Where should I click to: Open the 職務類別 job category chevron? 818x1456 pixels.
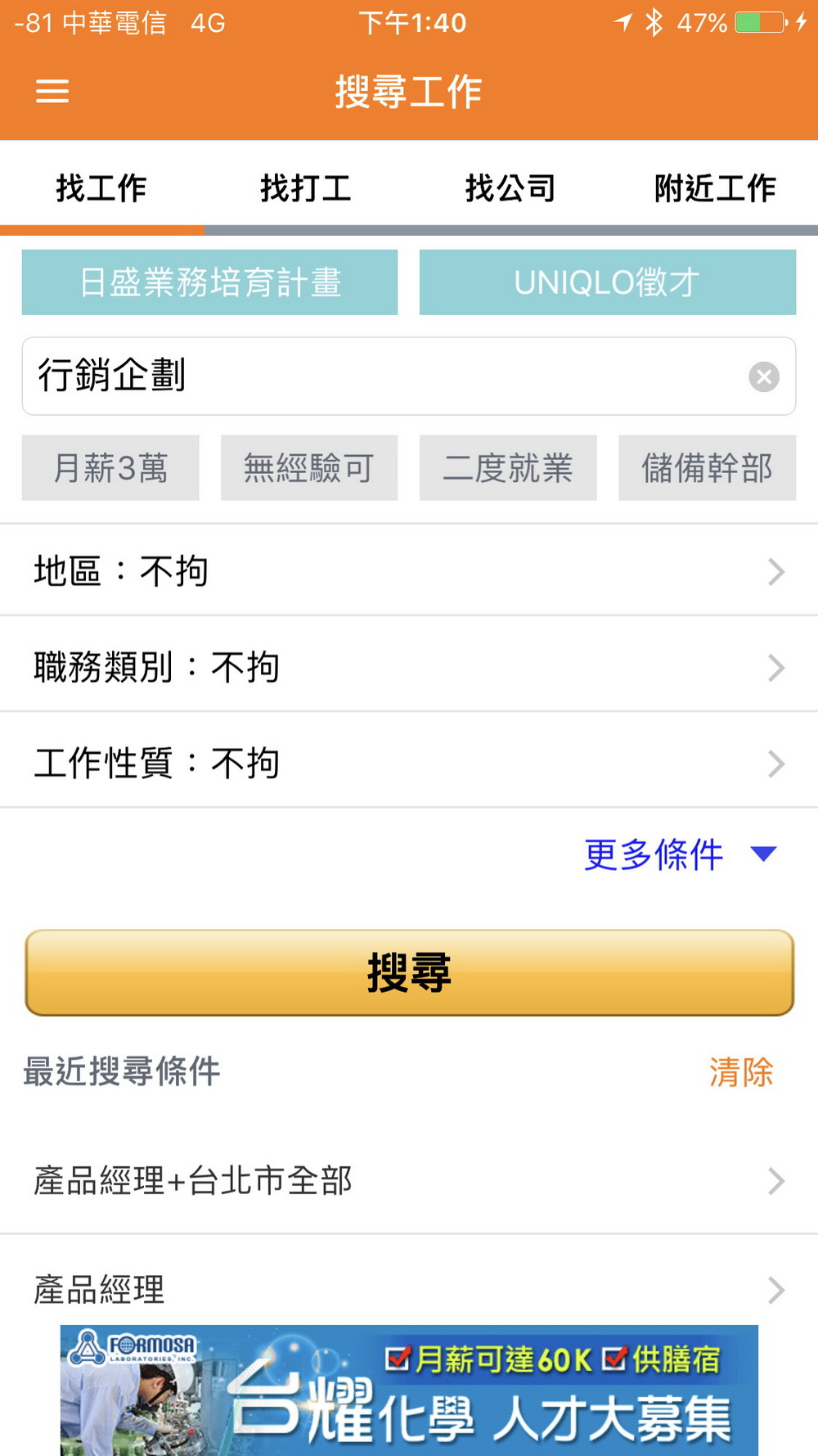(x=775, y=667)
